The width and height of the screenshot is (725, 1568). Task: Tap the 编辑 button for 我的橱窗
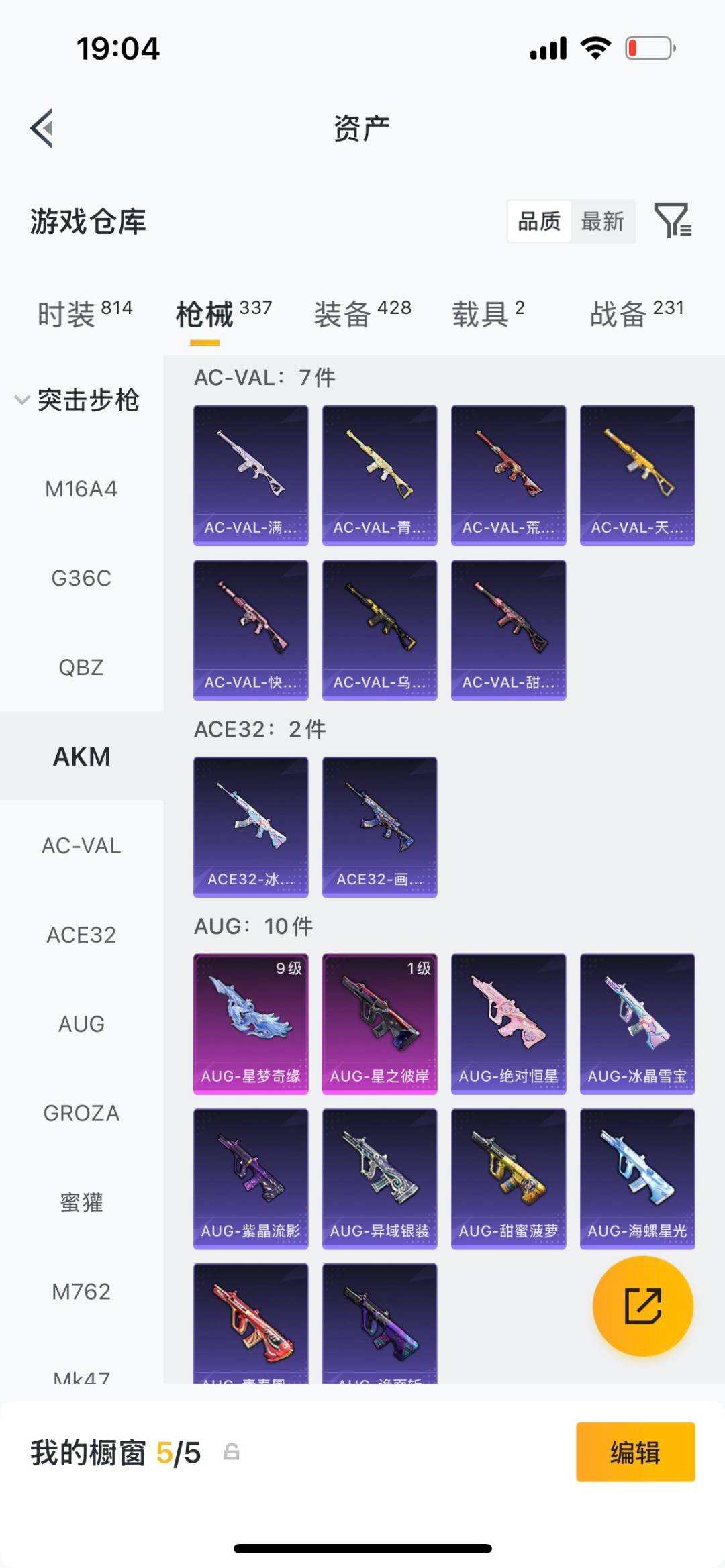coord(636,1452)
